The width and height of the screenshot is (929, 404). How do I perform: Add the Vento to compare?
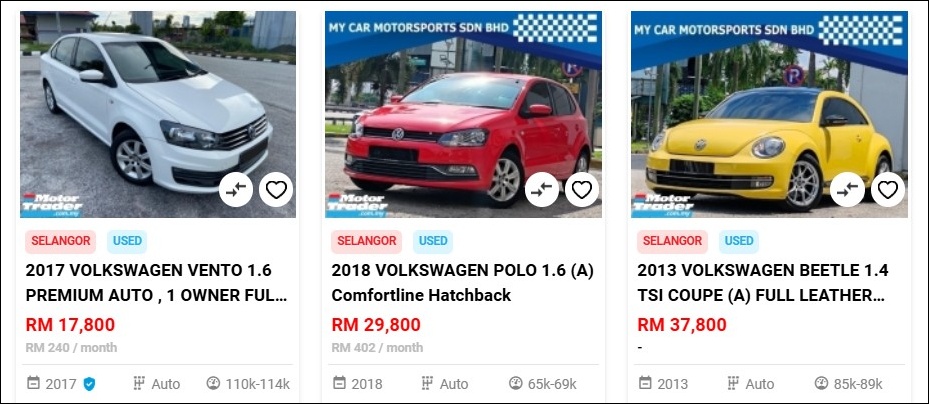coord(237,190)
